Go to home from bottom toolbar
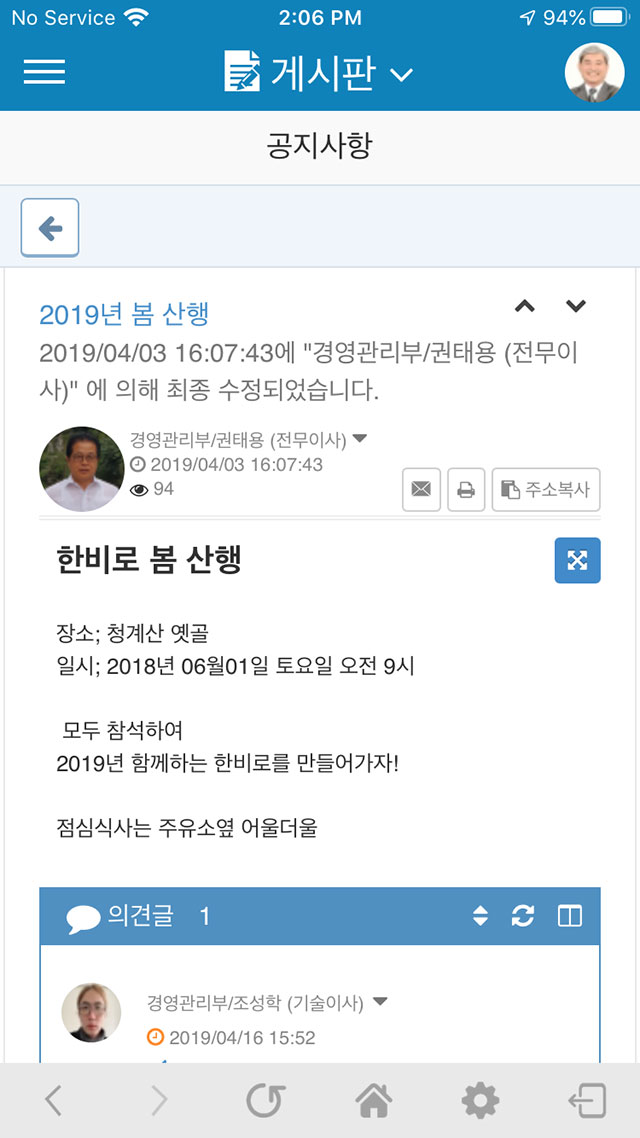Viewport: 640px width, 1138px height. click(373, 1101)
